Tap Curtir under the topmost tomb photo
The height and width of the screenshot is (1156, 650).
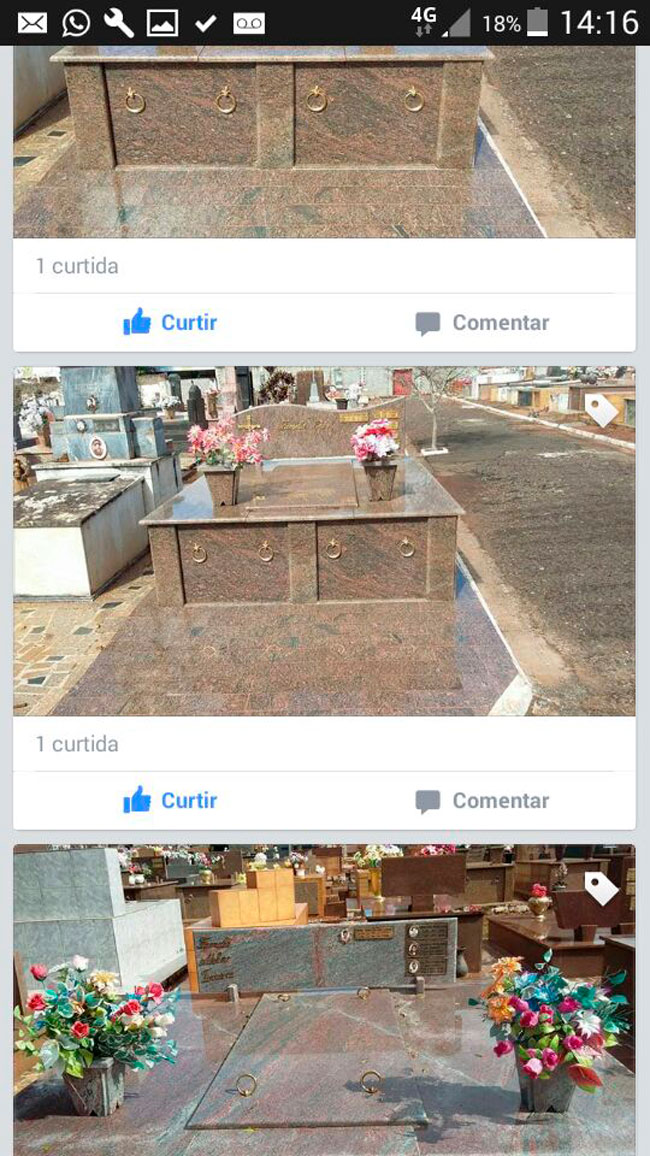170,322
